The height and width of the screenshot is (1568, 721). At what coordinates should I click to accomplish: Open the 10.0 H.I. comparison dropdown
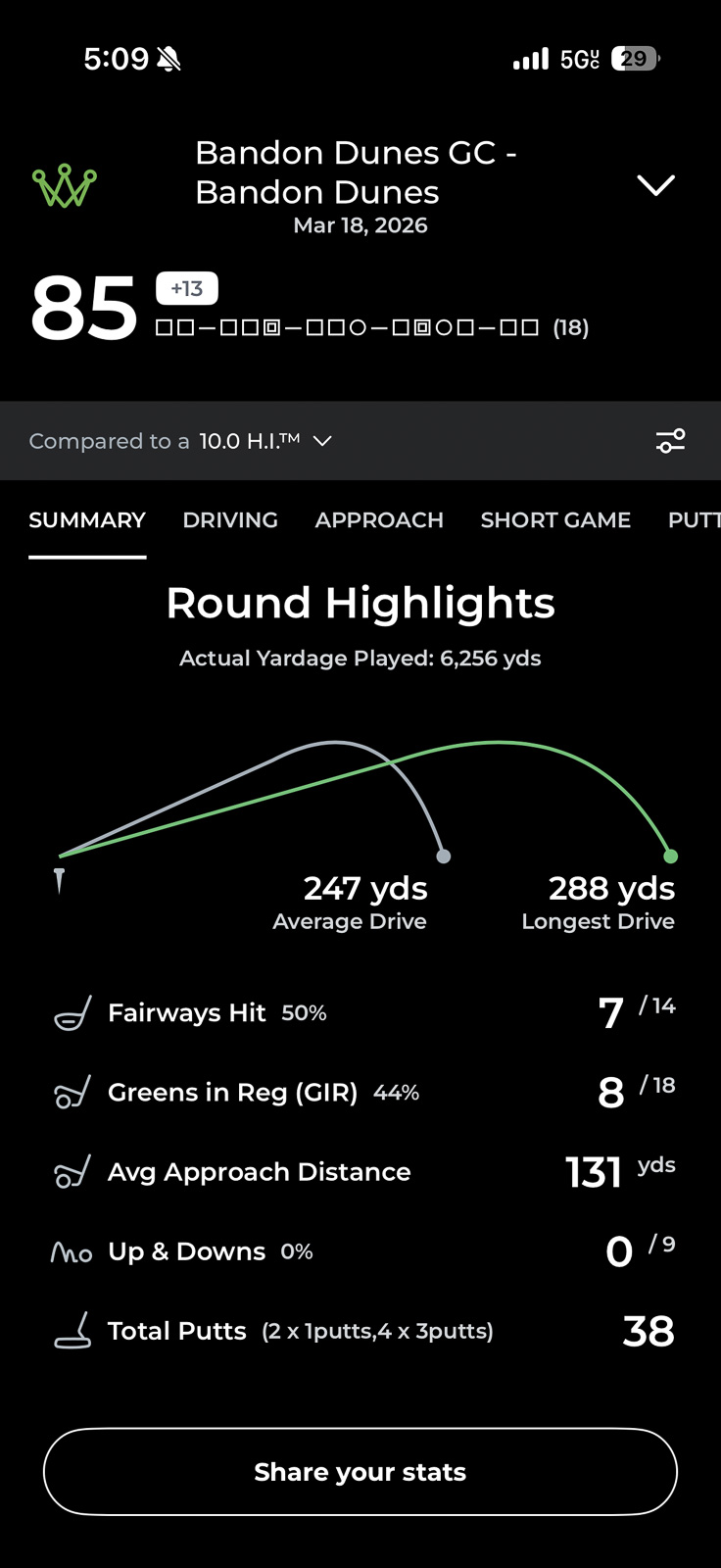[265, 441]
